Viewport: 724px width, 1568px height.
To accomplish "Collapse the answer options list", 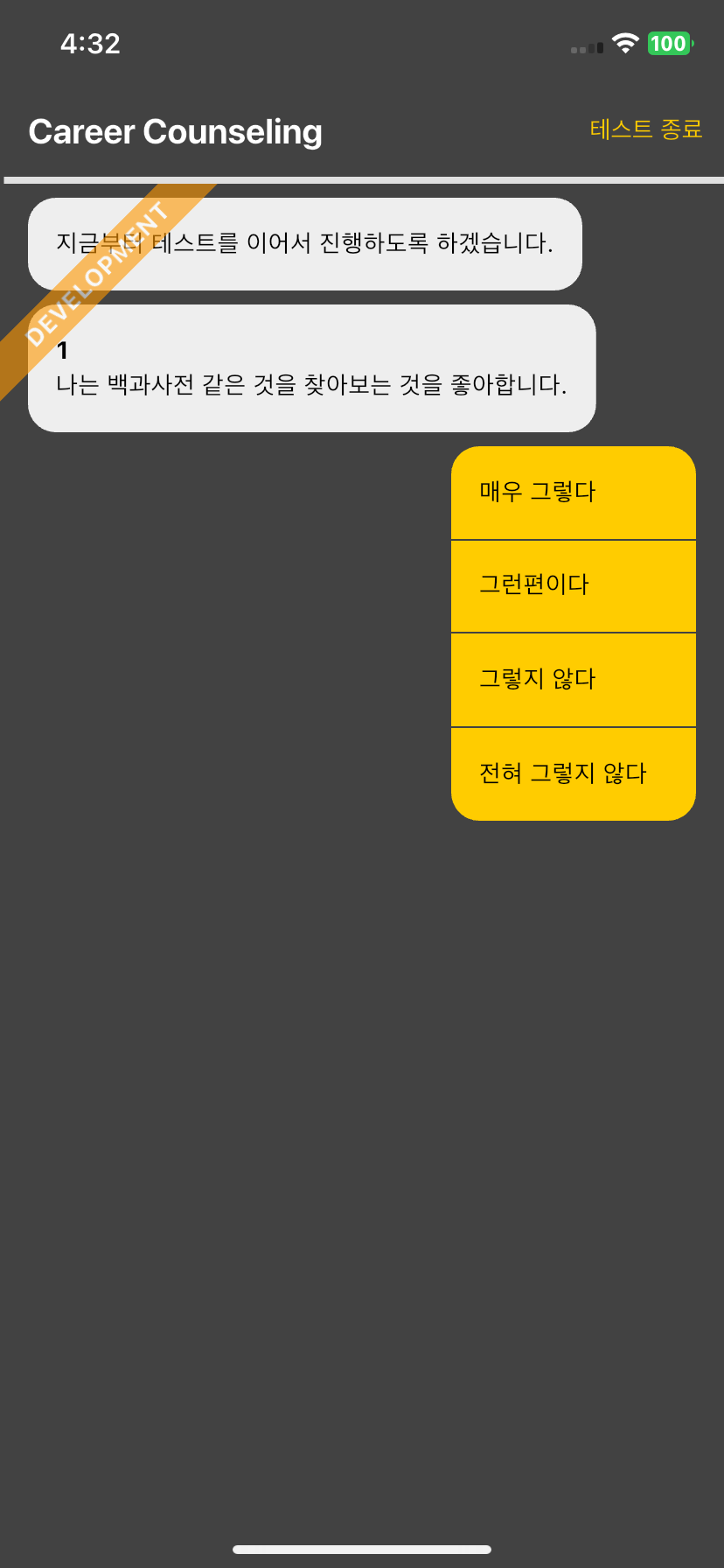I will 573,632.
